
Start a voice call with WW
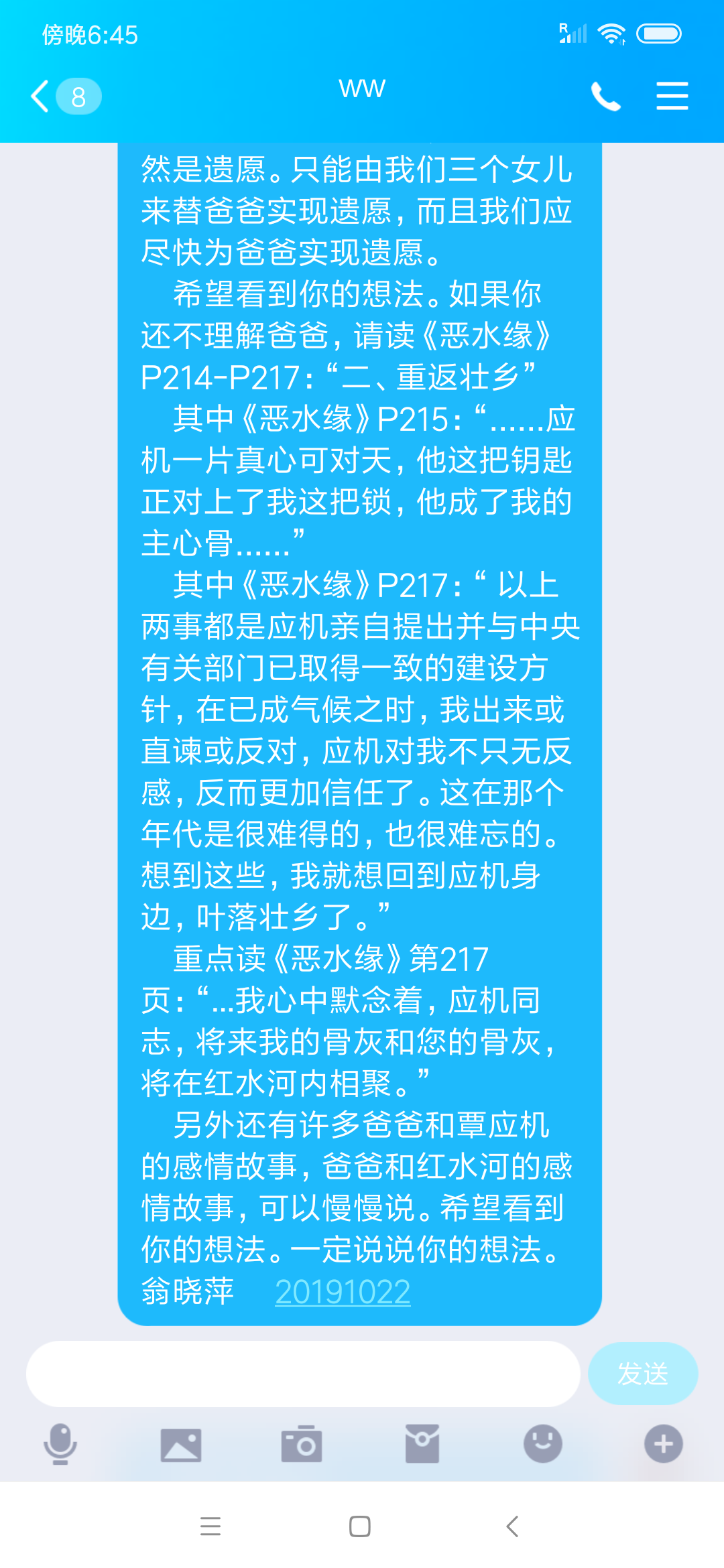[605, 96]
